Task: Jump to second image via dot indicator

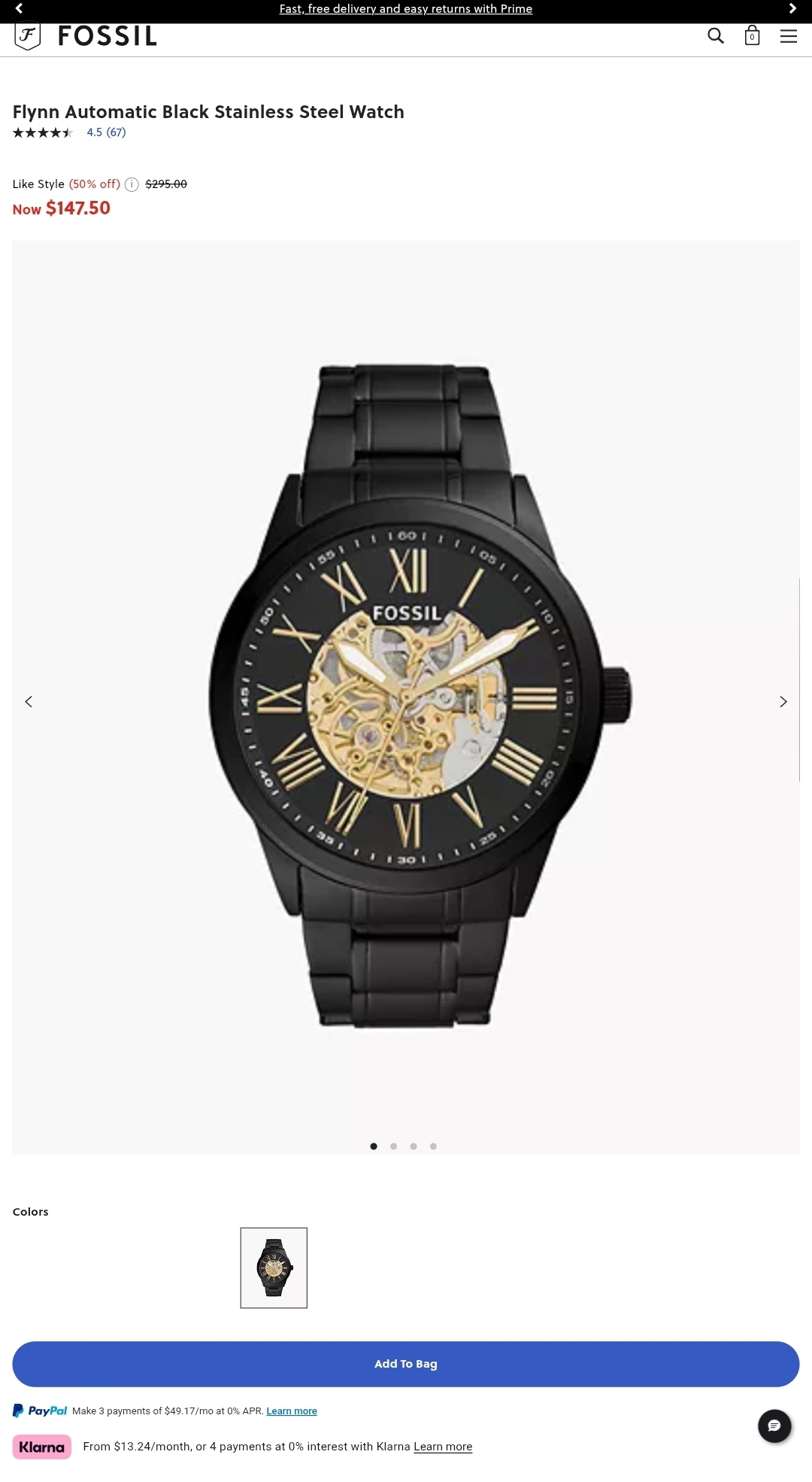Action: pyautogui.click(x=393, y=1146)
